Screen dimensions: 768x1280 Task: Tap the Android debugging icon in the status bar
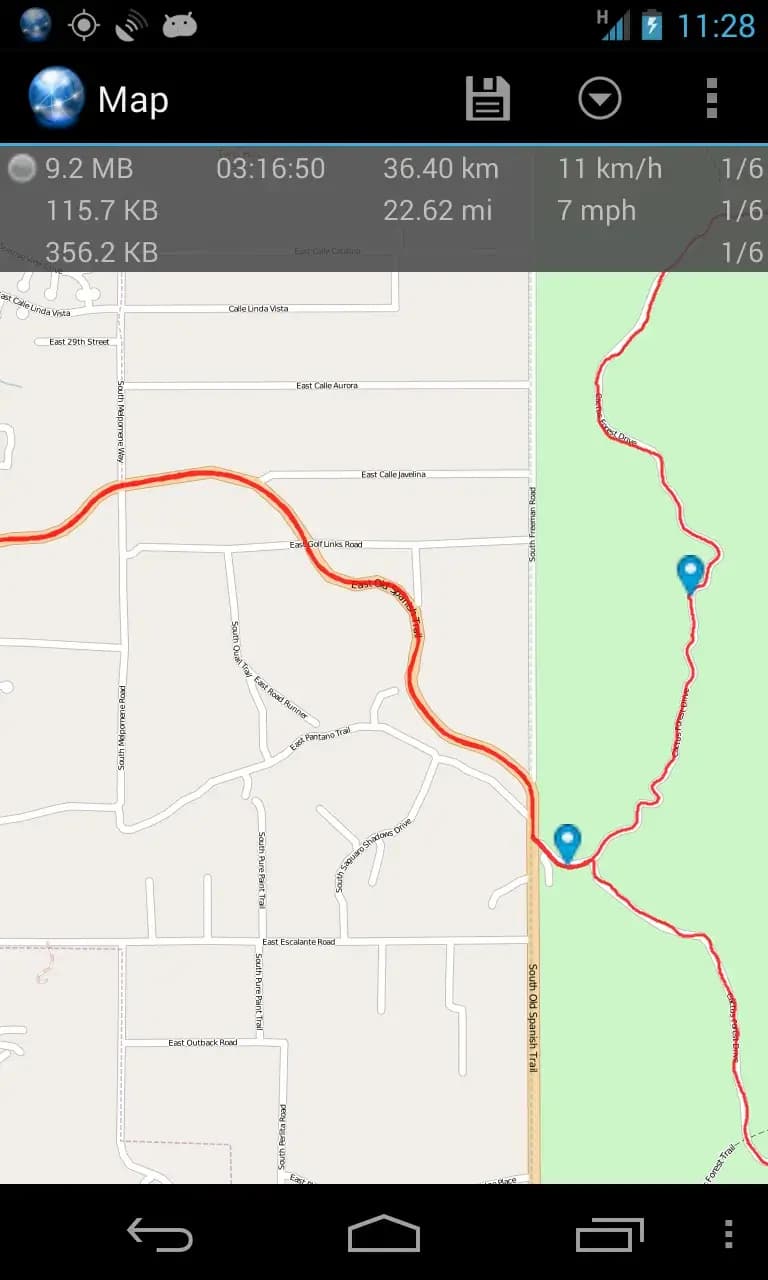point(178,24)
